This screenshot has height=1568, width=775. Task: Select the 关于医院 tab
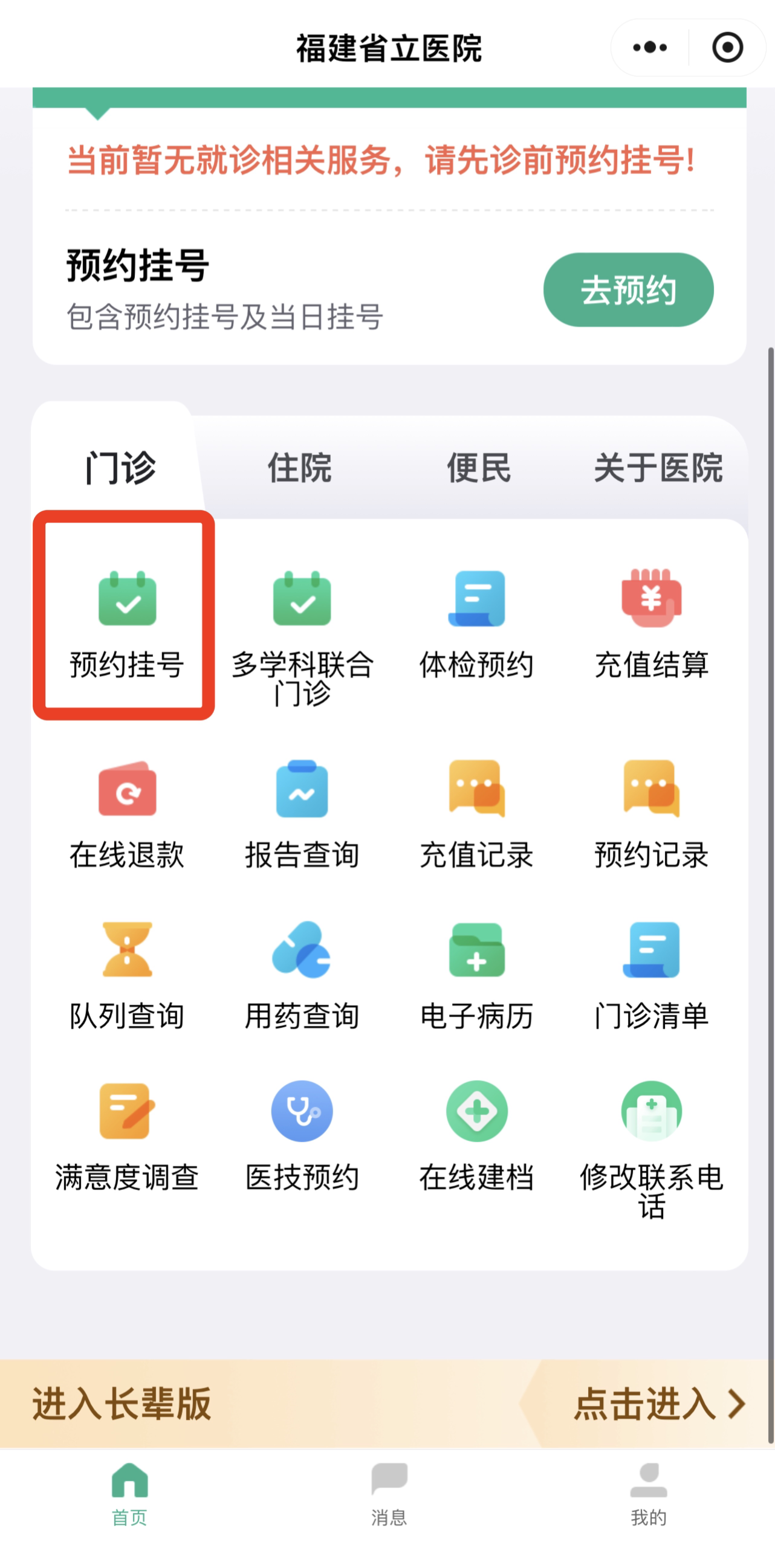coord(658,468)
